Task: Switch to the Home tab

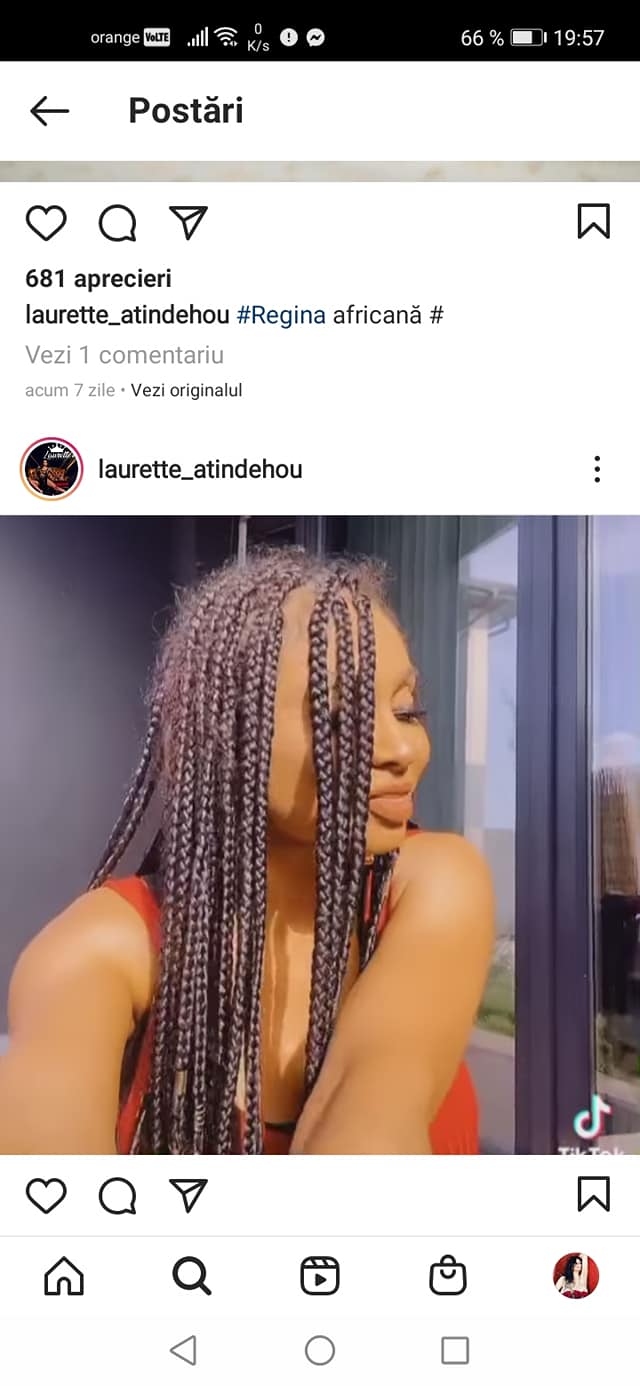Action: tap(64, 1276)
